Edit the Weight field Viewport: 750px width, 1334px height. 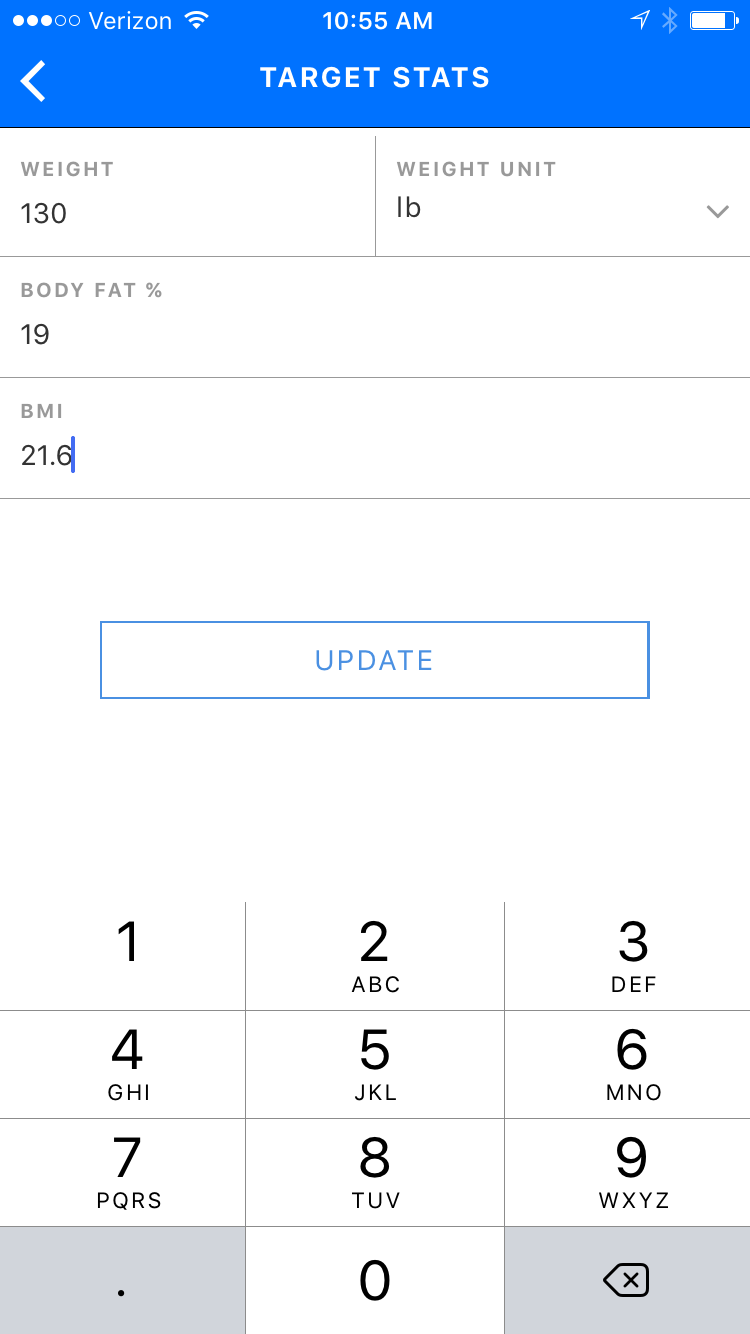(x=187, y=196)
